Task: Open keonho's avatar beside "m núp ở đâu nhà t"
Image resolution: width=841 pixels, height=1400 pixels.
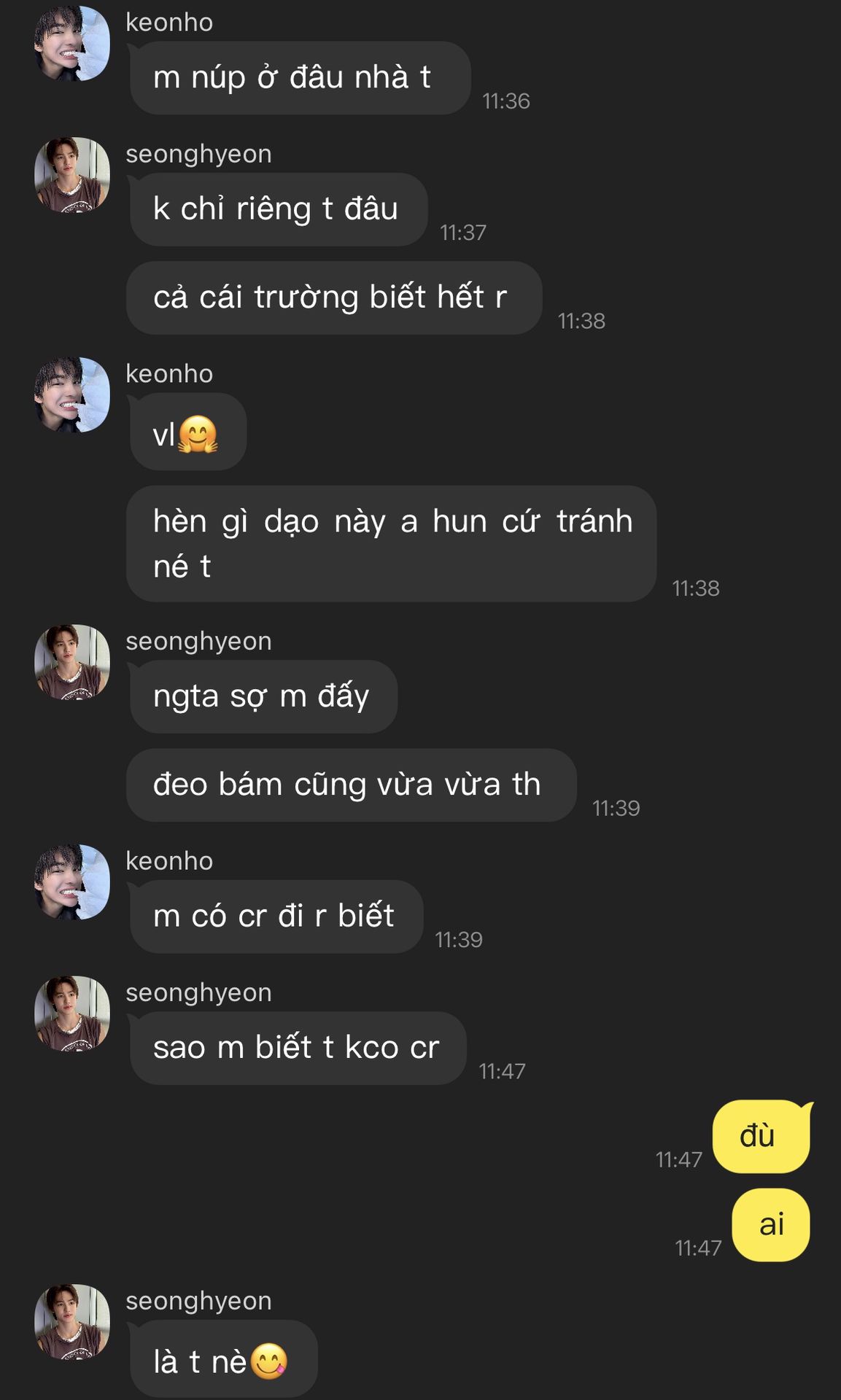Action: [x=72, y=43]
